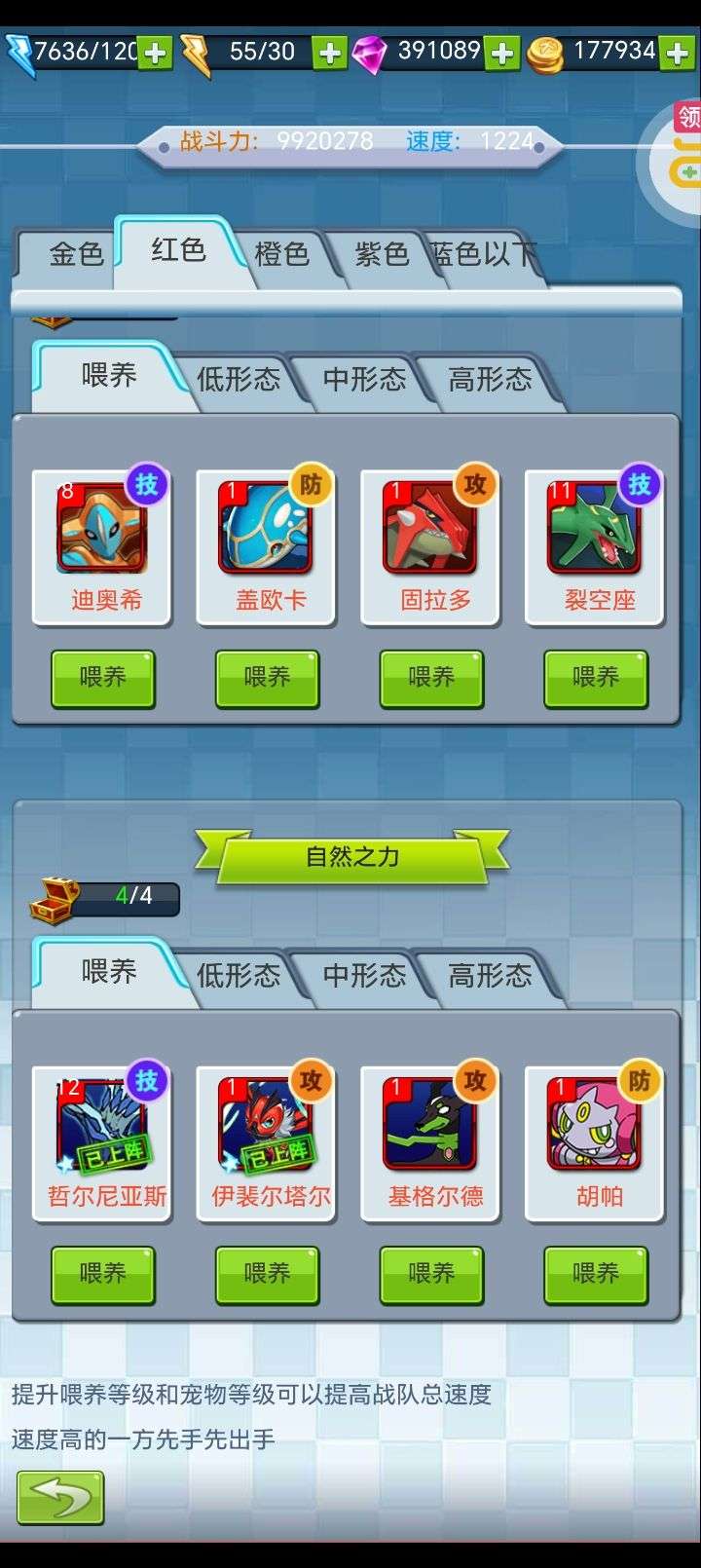Tap 喂养 button under 哲尔尼亚斯
Image resolution: width=701 pixels, height=1568 pixels.
click(103, 1274)
